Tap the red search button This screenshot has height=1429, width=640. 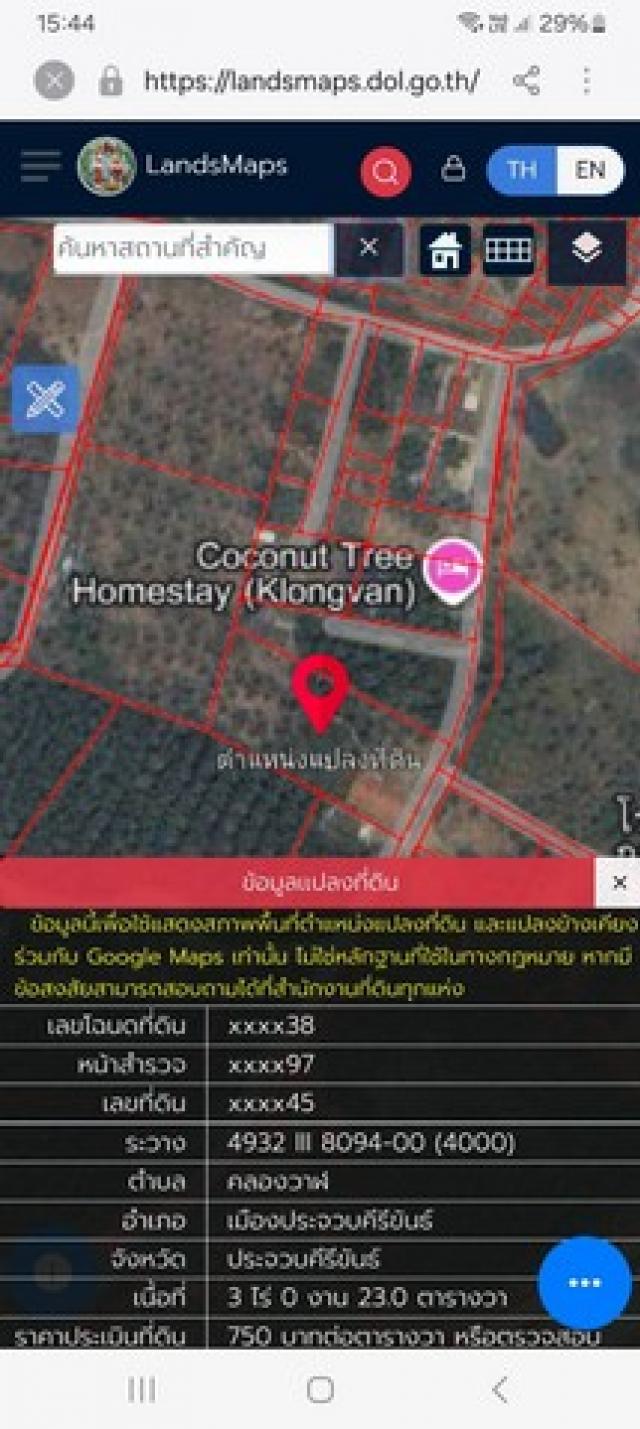tap(385, 172)
